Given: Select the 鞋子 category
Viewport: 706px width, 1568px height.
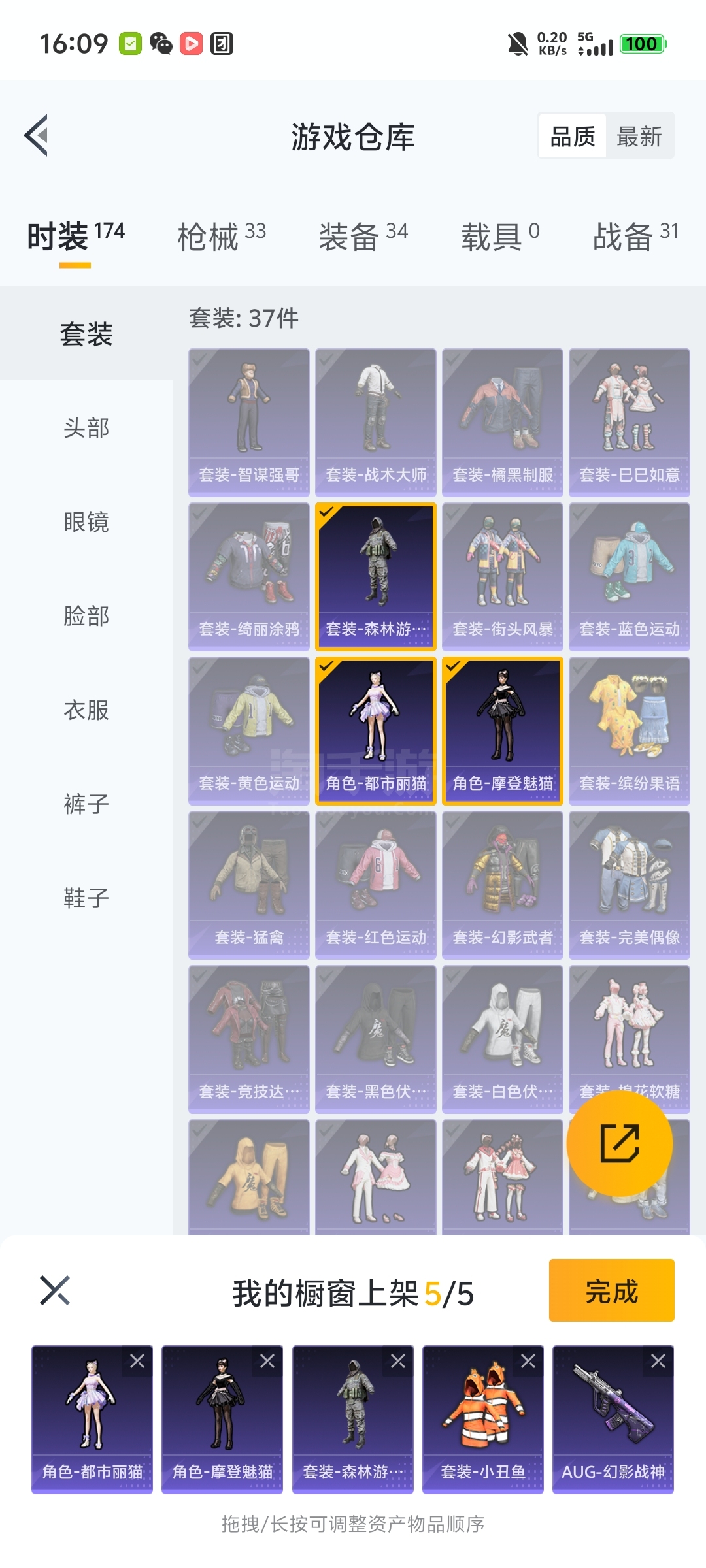Looking at the screenshot, I should [x=86, y=898].
